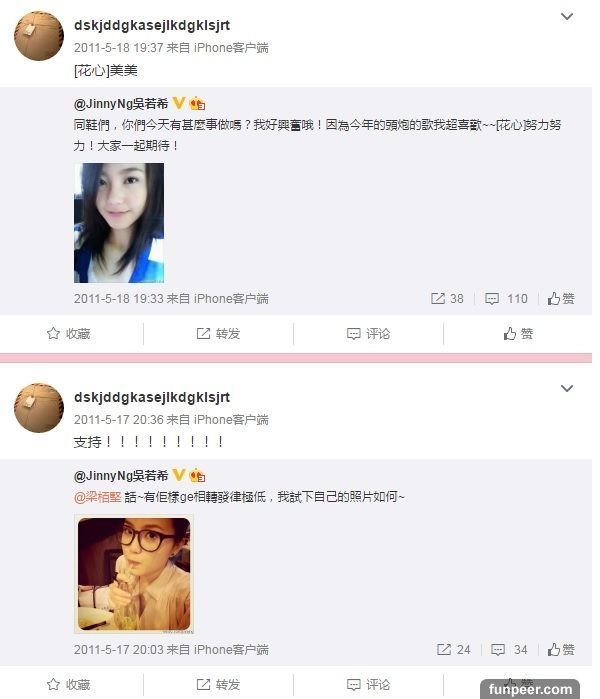View the photo of the girl with glasses

point(133,574)
